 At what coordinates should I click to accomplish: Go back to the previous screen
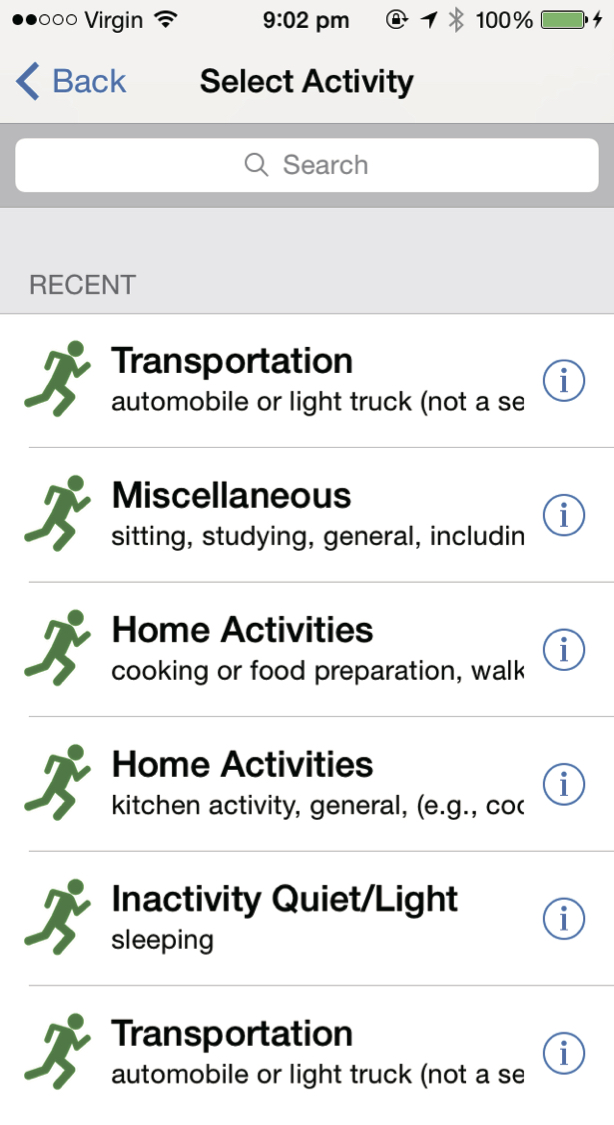click(x=70, y=81)
